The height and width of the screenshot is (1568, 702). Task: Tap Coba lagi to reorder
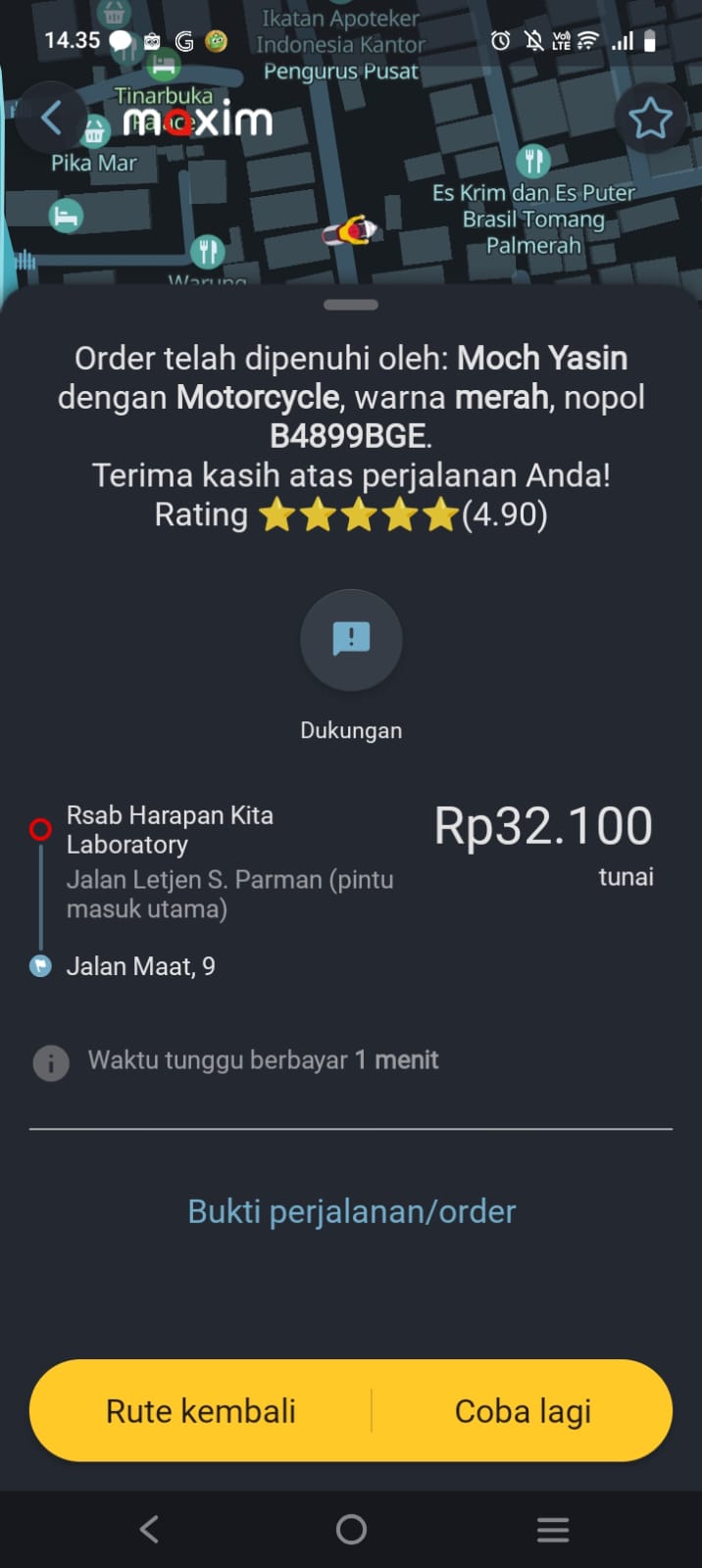pyautogui.click(x=523, y=1411)
